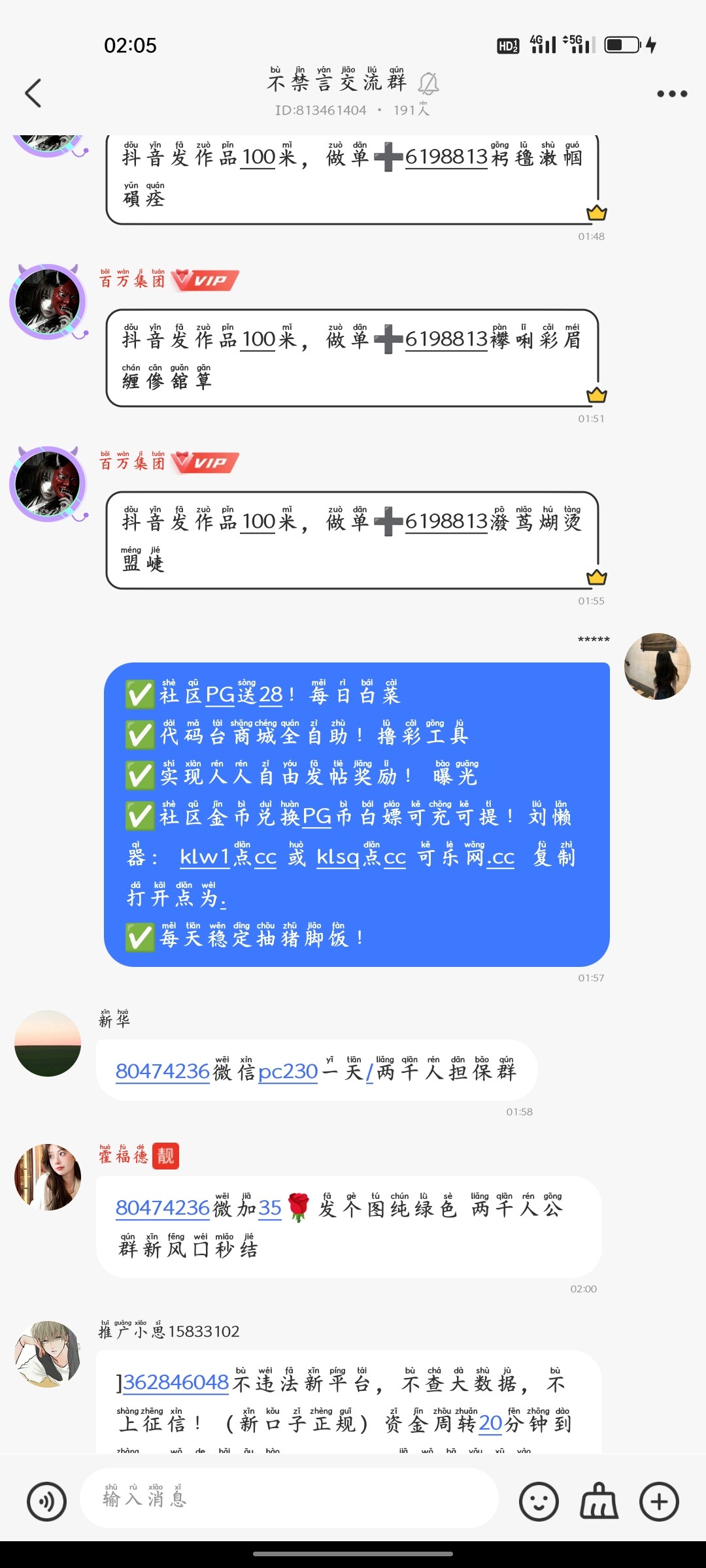Open 推广小思15833102's avatar

coord(48,1353)
